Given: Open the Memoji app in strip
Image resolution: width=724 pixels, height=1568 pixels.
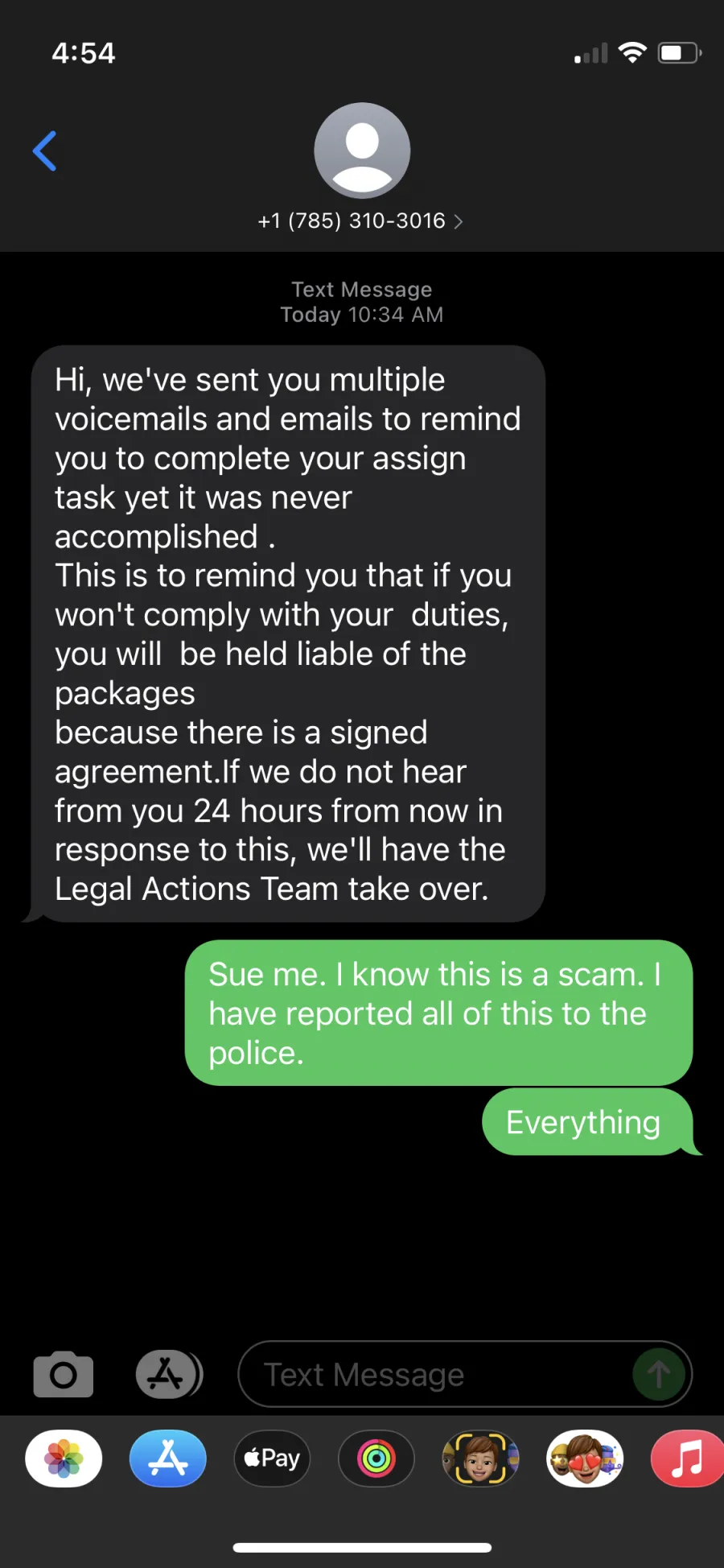Looking at the screenshot, I should tap(480, 1459).
